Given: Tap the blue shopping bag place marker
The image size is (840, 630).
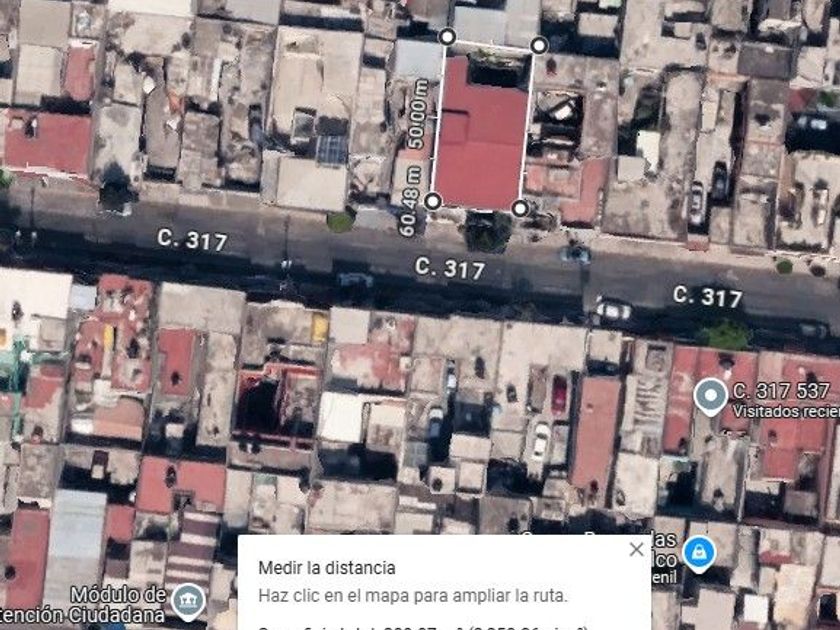Looking at the screenshot, I should coord(699,554).
